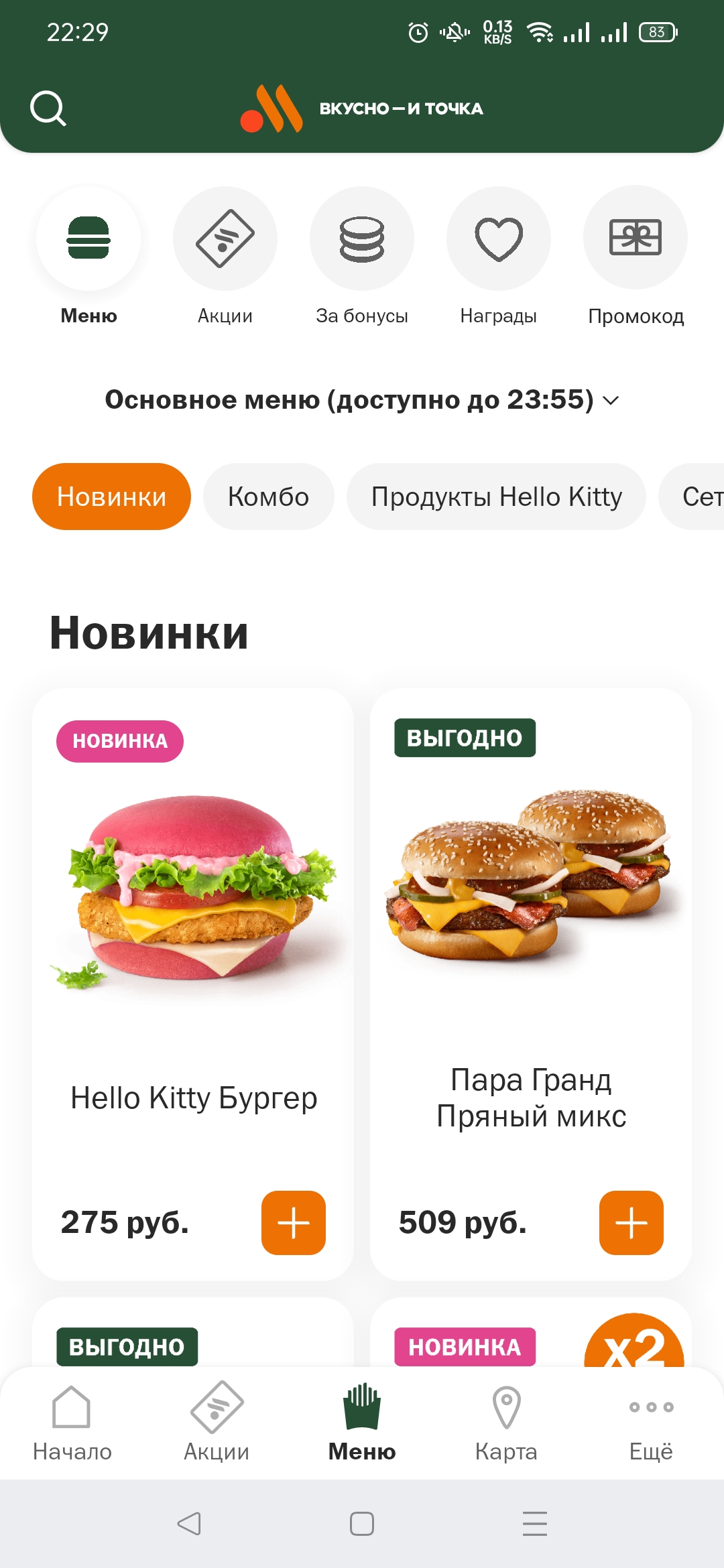Screen dimensions: 724x1568
Task: Select the Комбо category chip
Action: (x=268, y=497)
